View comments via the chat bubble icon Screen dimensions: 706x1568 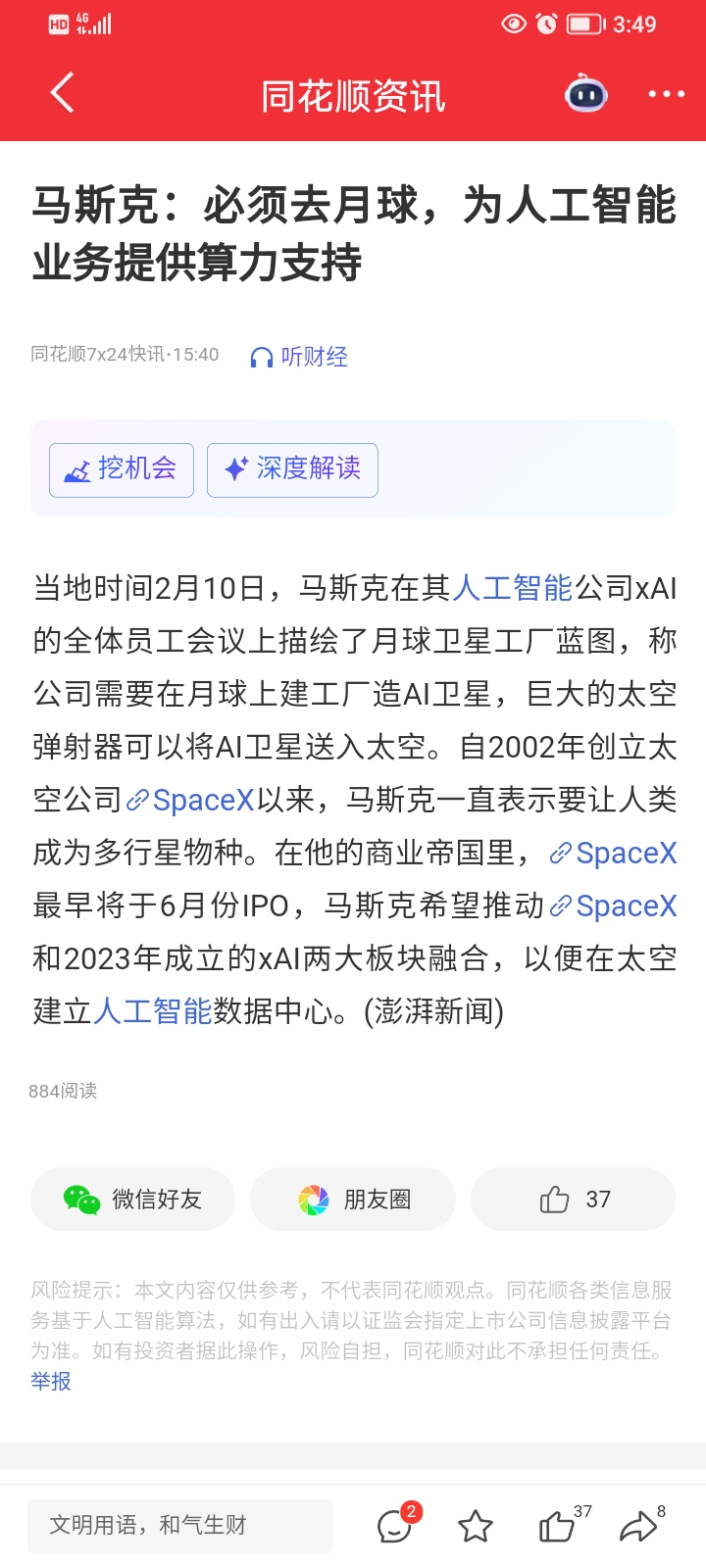pos(395,1525)
